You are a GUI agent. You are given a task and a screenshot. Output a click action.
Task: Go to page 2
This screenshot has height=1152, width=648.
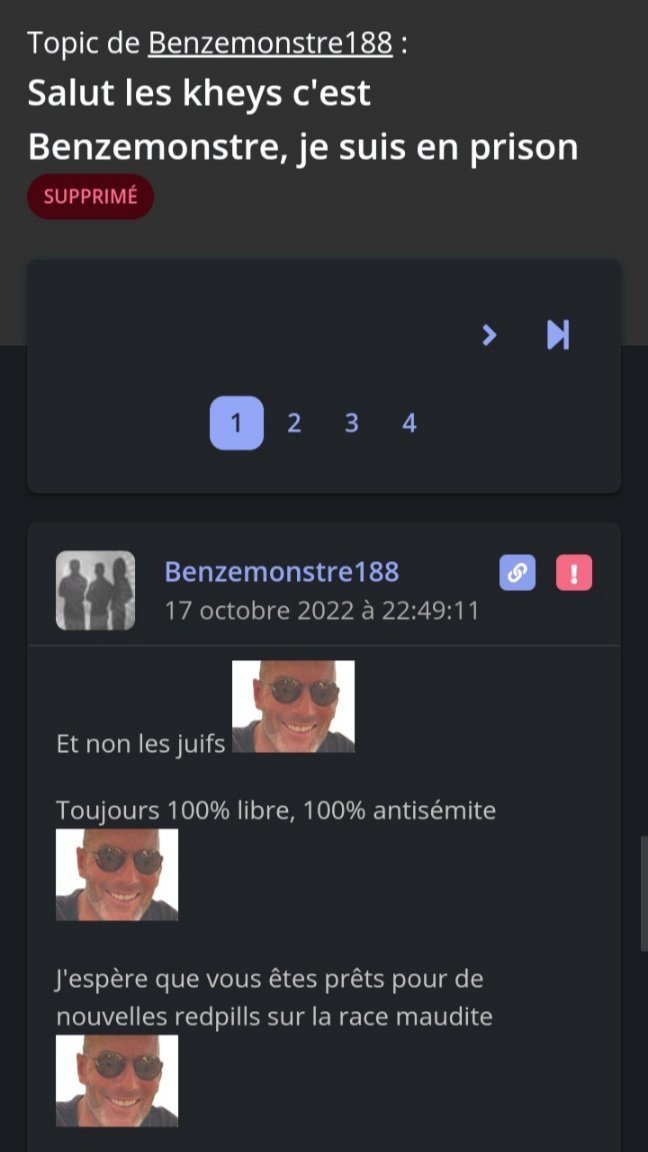coord(294,423)
